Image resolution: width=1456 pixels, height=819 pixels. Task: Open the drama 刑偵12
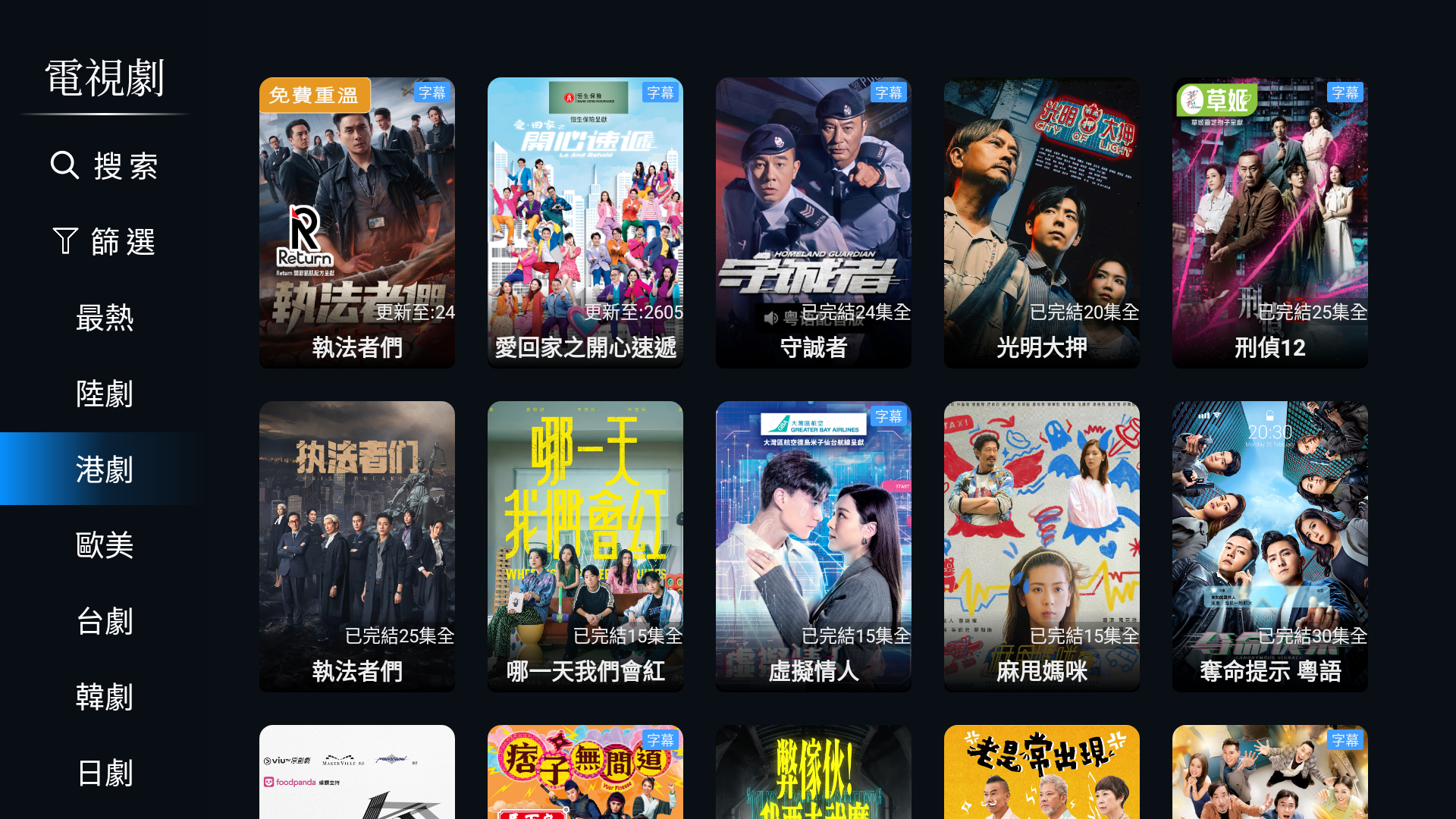(1269, 222)
